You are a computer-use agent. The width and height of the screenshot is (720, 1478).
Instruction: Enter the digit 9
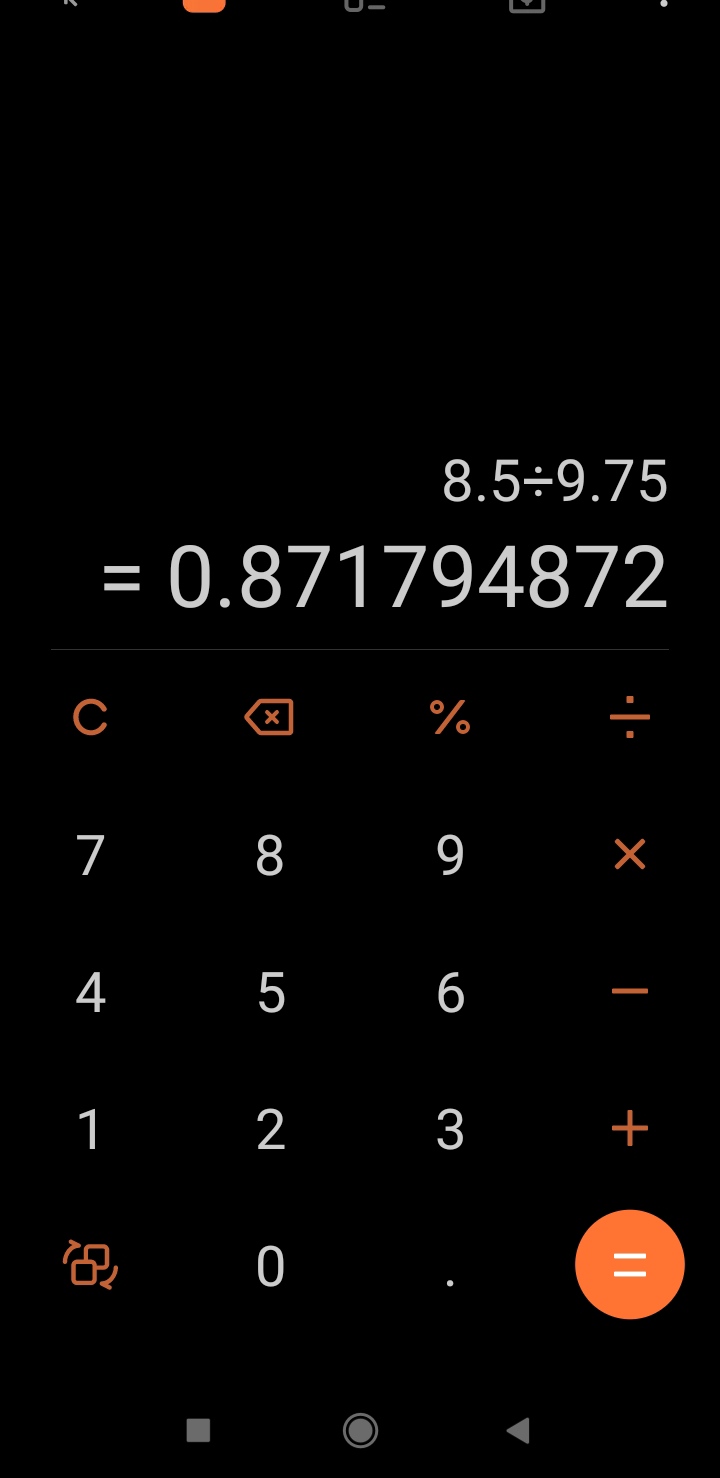tap(450, 855)
